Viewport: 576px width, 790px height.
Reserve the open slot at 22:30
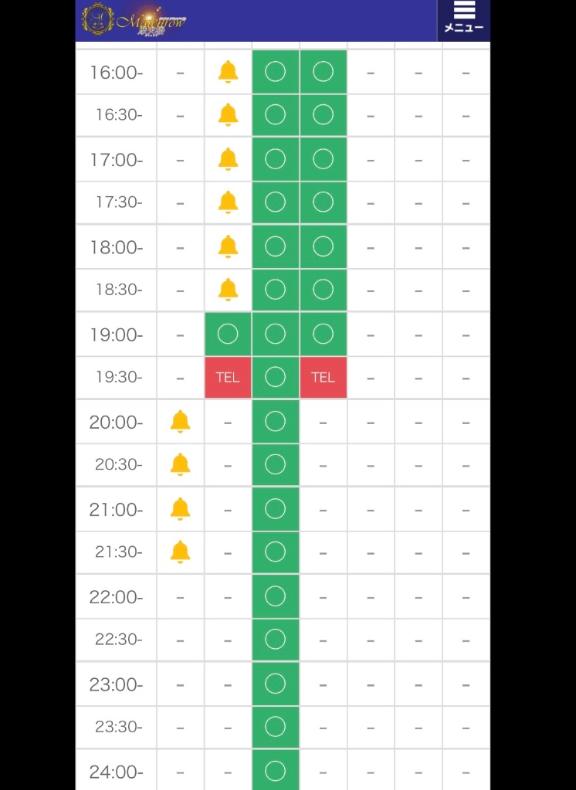tap(275, 640)
